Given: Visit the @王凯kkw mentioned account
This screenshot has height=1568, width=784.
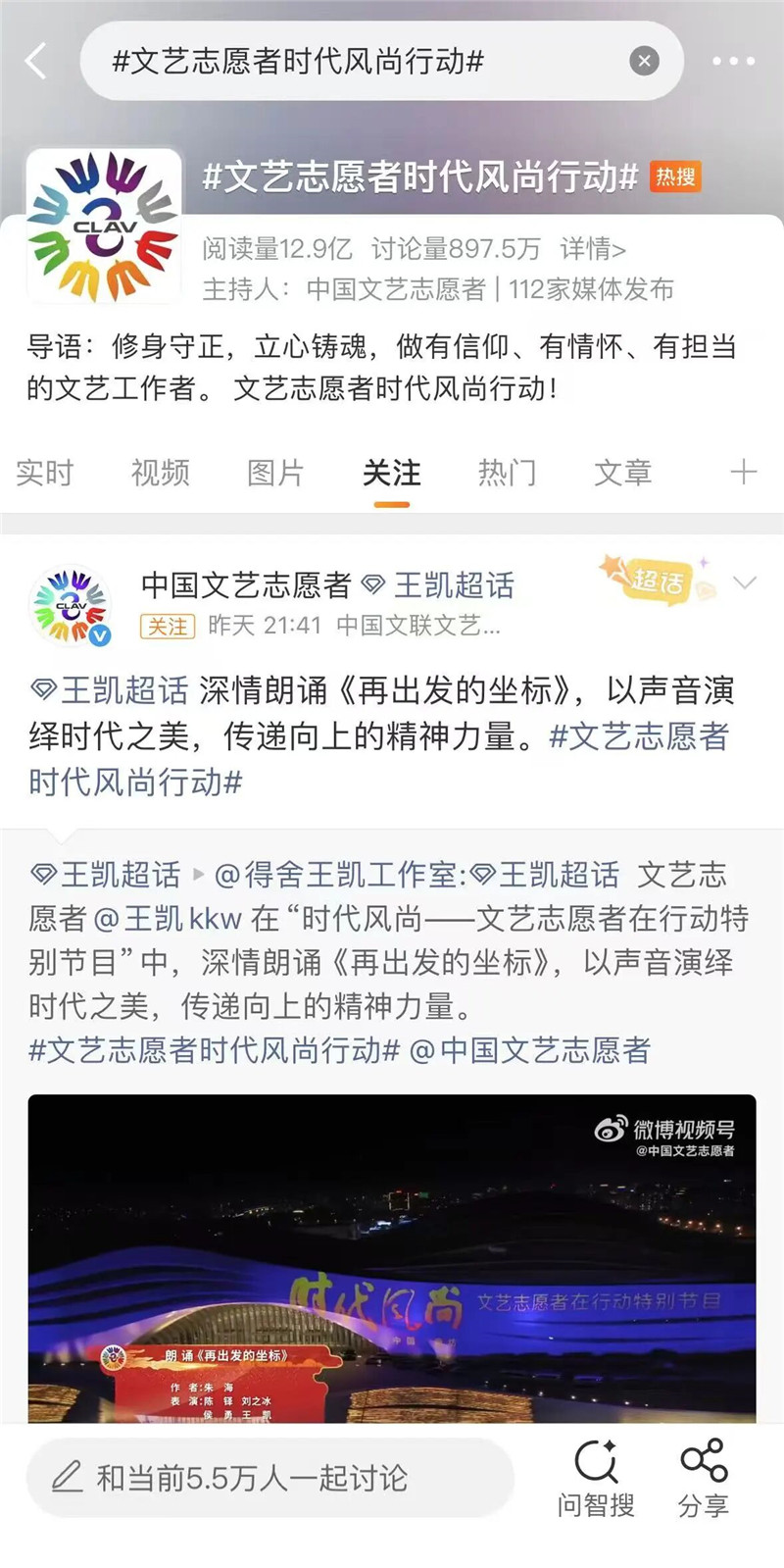Looking at the screenshot, I should click(169, 919).
